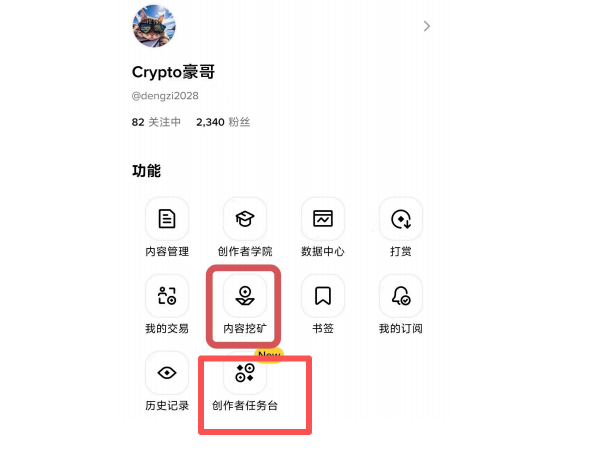This screenshot has height=456, width=615.
Task: Open 我的订阅 my subscriptions
Action: click(401, 296)
